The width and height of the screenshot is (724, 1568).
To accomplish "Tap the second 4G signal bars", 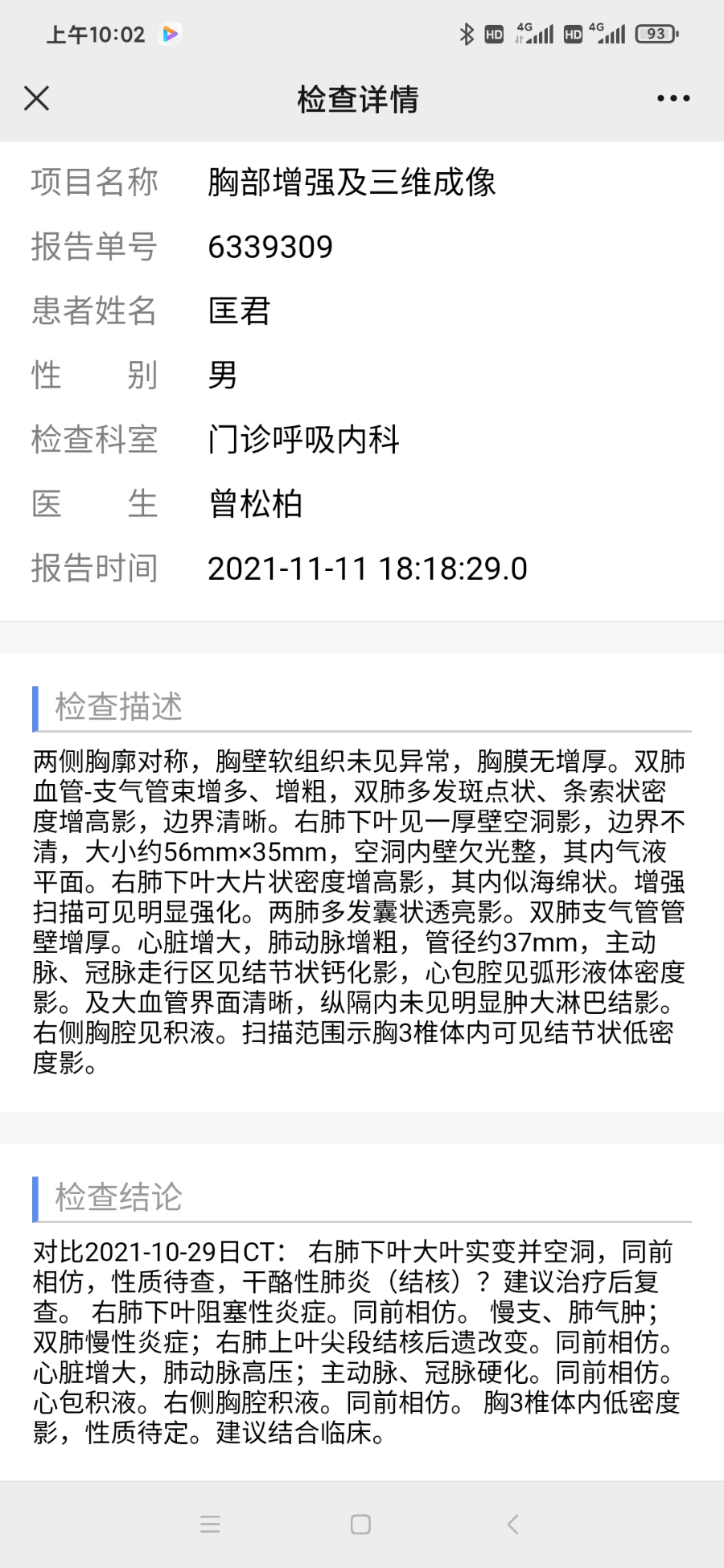I will [x=608, y=33].
